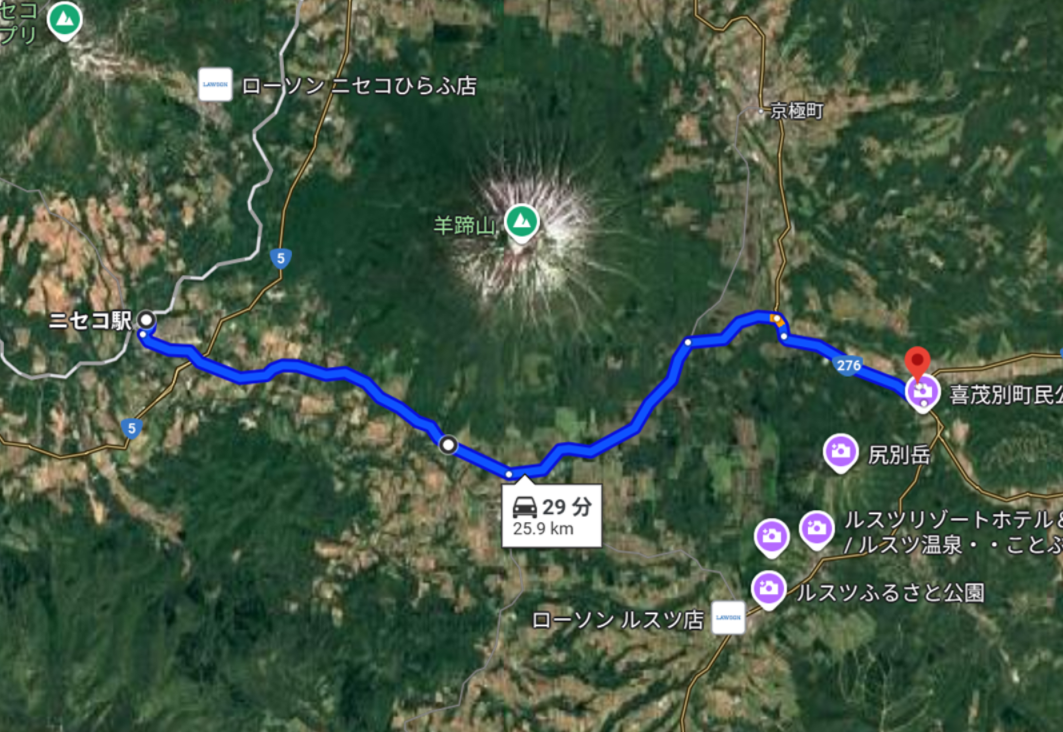Open the 29 分 route info label
This screenshot has width=1063, height=732.
pyautogui.click(x=551, y=514)
